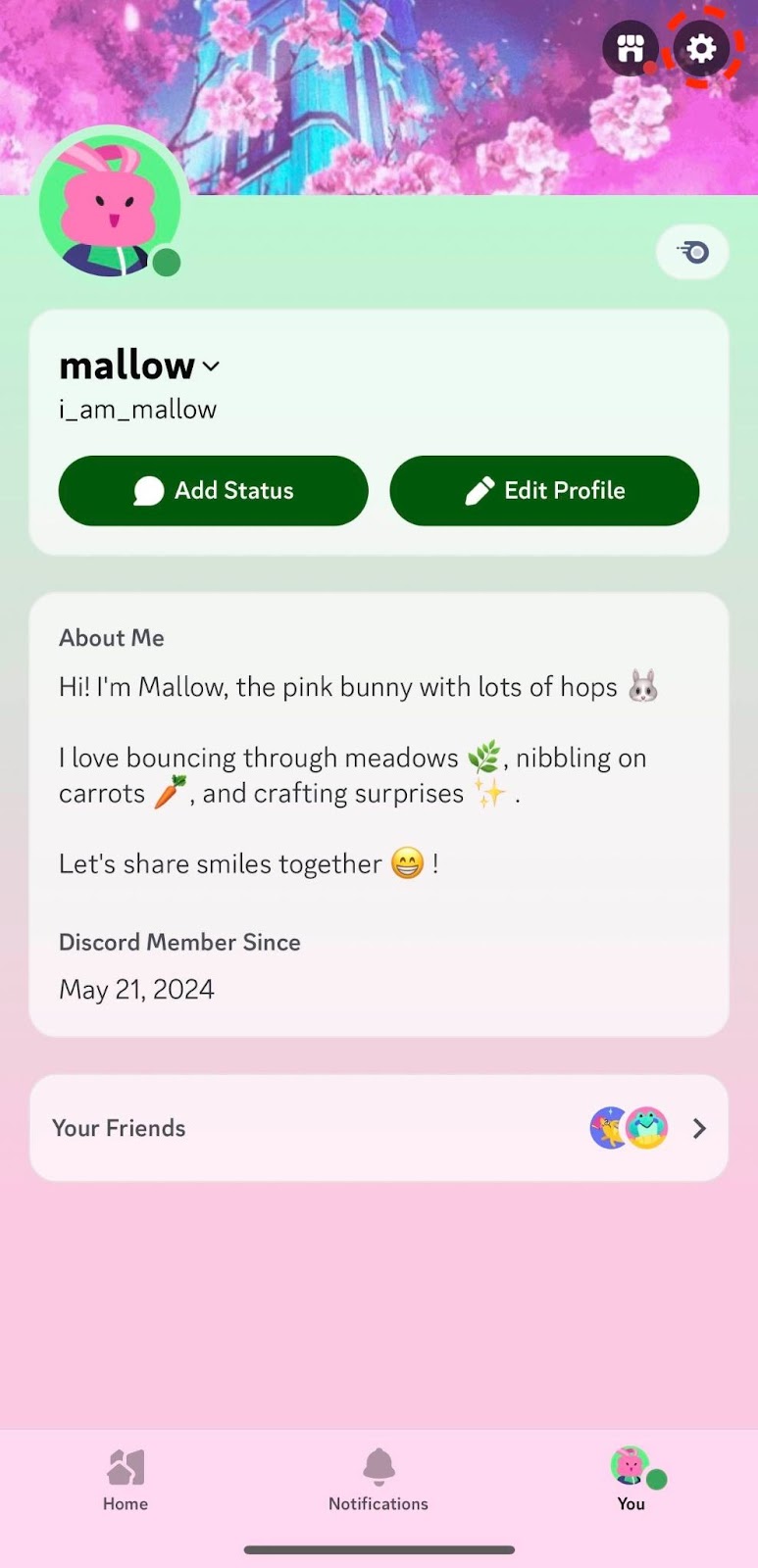Viewport: 758px width, 1568px height.
Task: Add a custom status
Action: click(213, 491)
